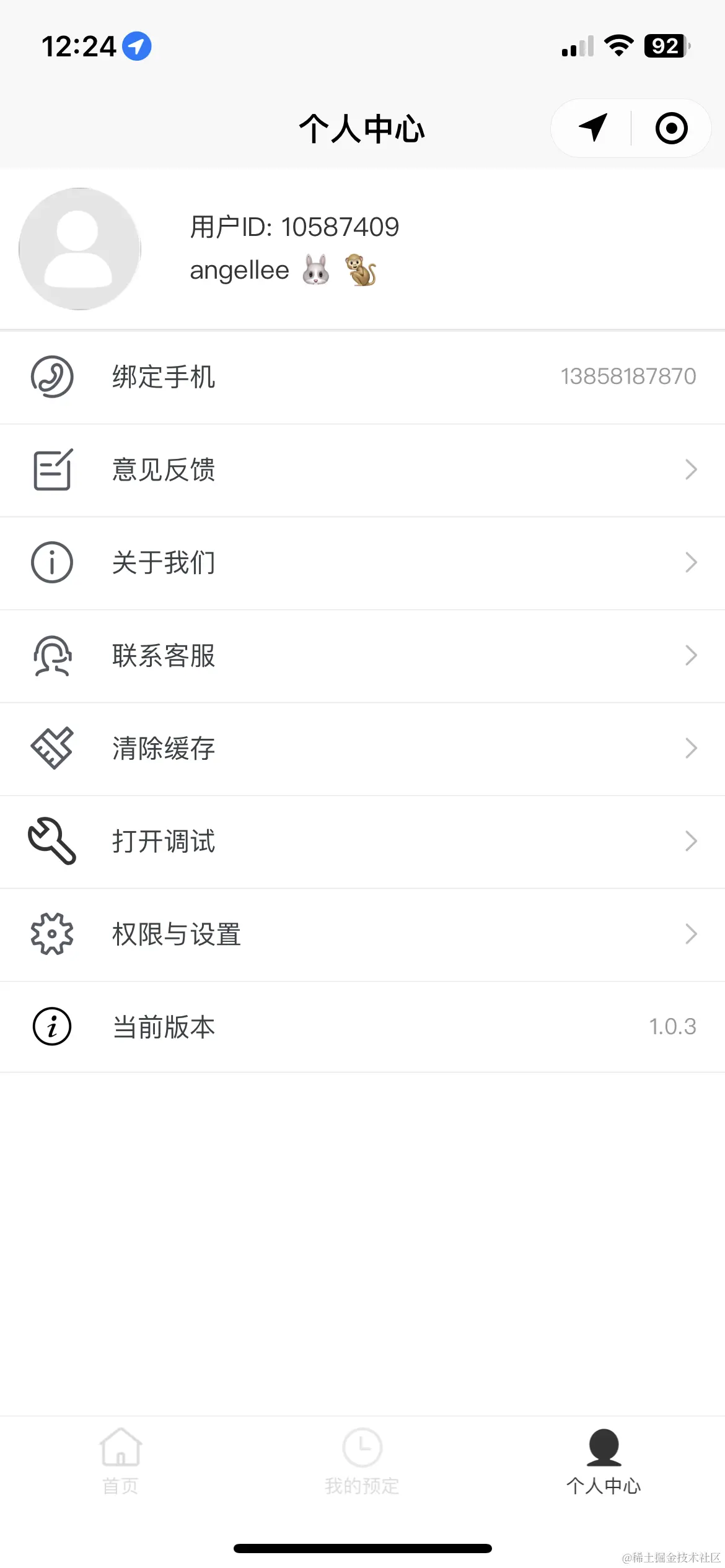
Task: Click the info circle icon beside 关于我们
Action: pyautogui.click(x=52, y=562)
